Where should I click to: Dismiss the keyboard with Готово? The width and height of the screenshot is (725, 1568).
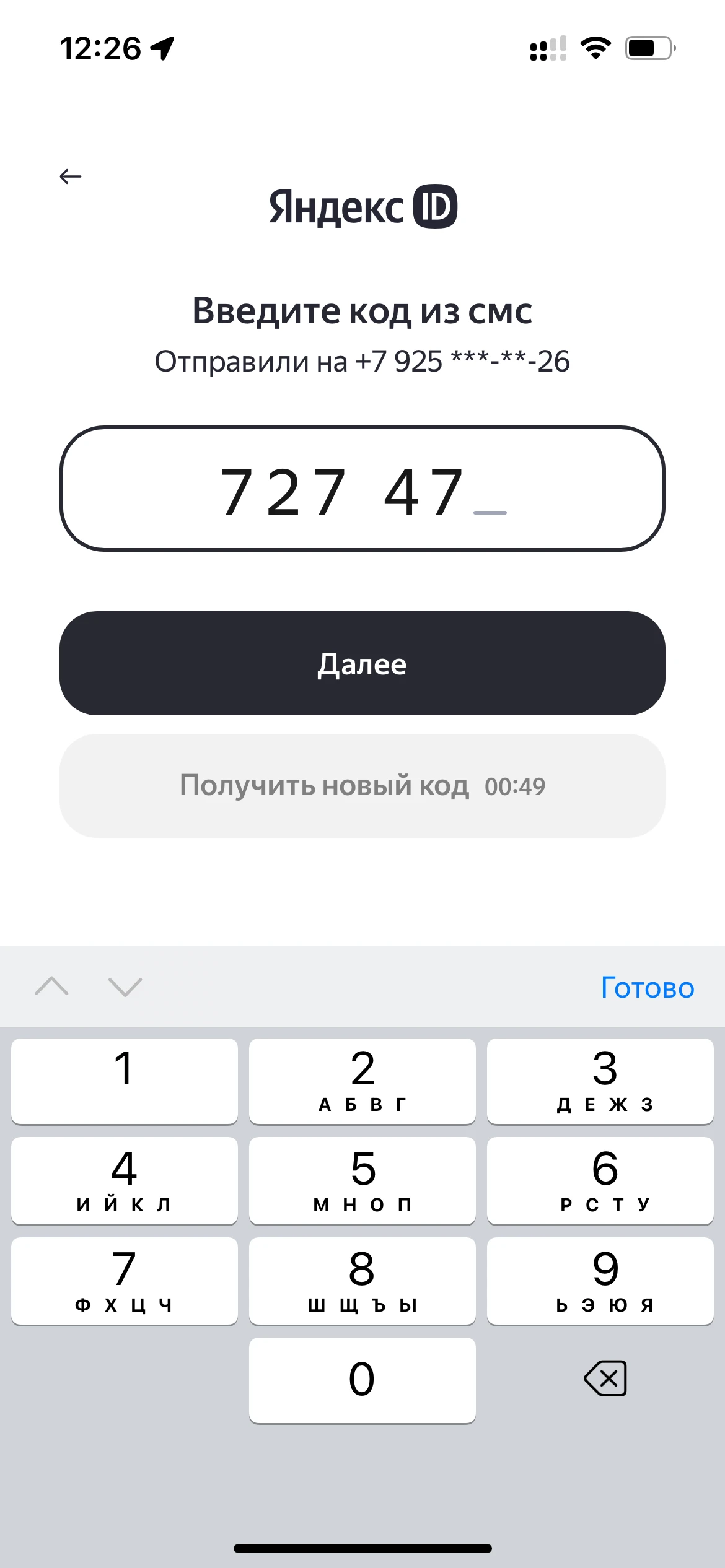click(x=647, y=988)
